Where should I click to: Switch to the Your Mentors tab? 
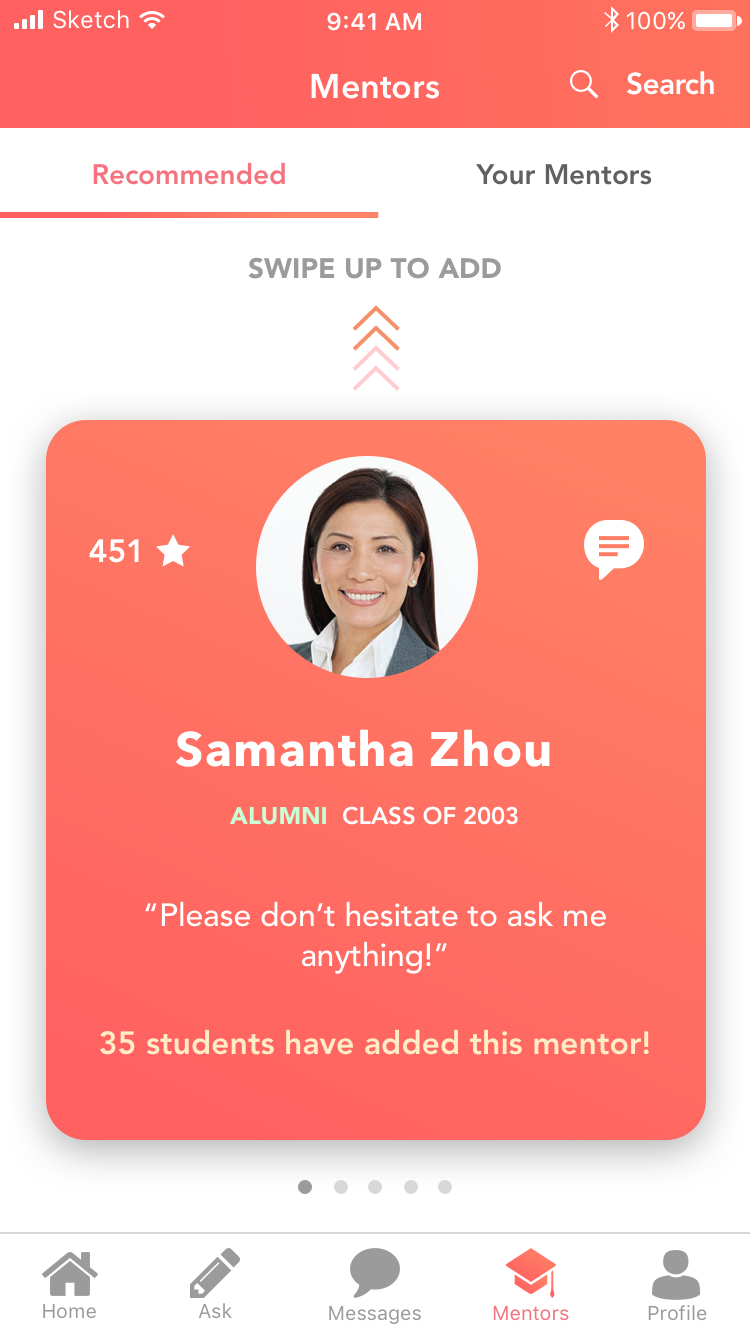pyautogui.click(x=564, y=175)
